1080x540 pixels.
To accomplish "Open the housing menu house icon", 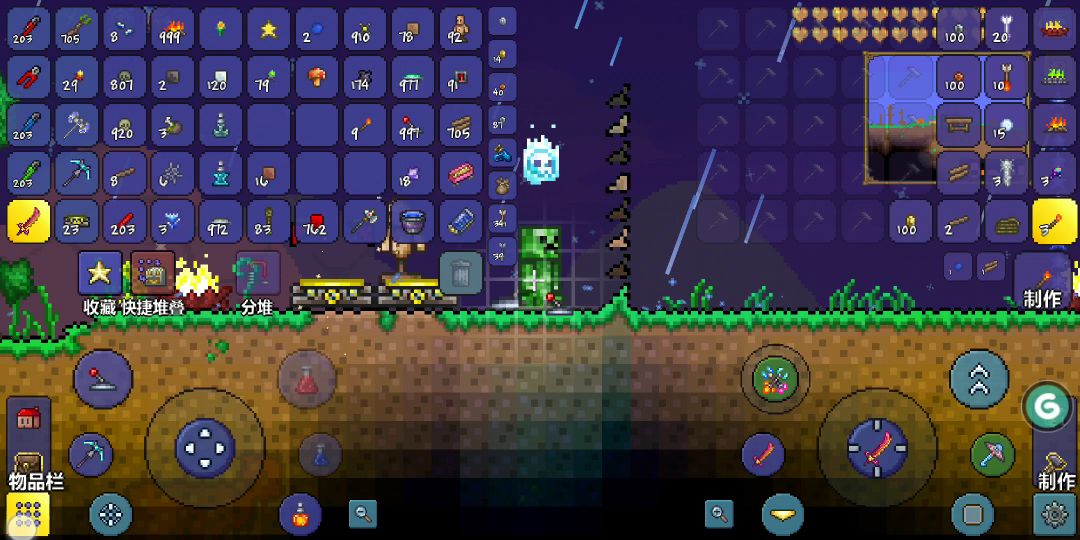I will [28, 418].
